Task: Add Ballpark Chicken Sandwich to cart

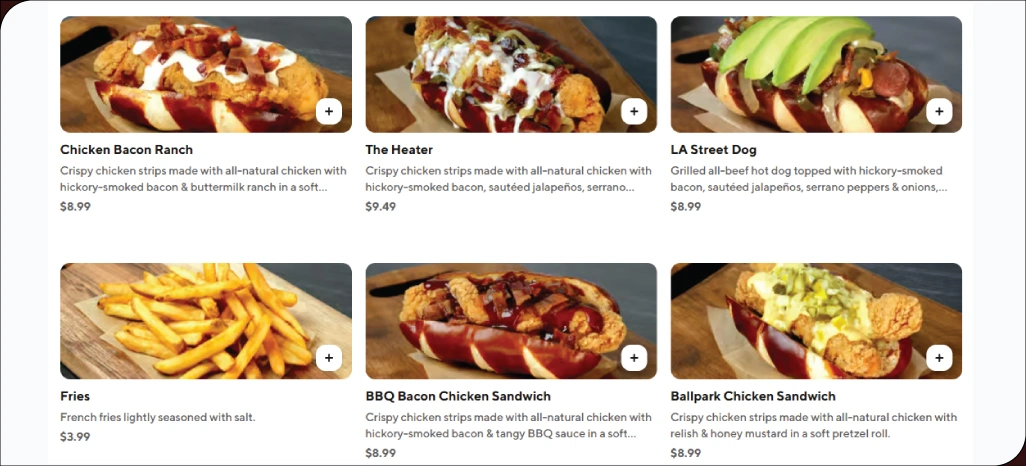Action: click(x=939, y=358)
